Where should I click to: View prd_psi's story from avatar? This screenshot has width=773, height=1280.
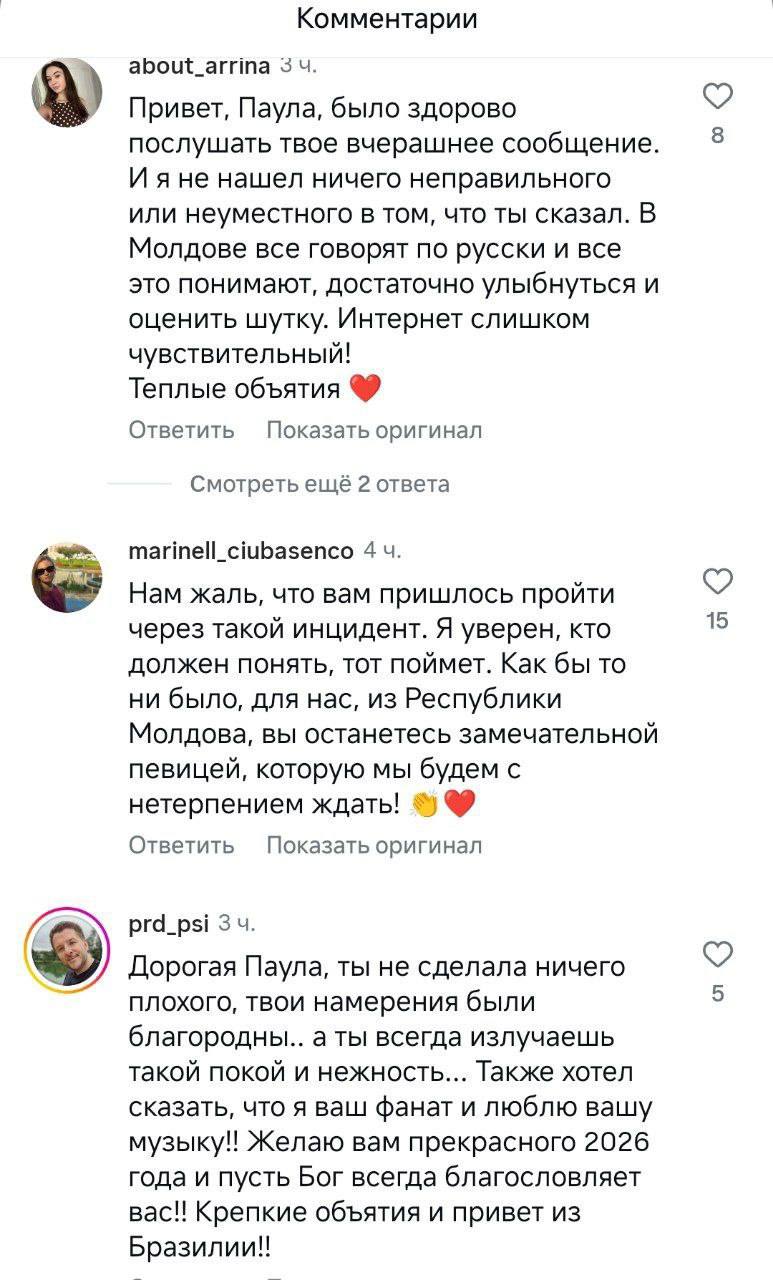pyautogui.click(x=67, y=951)
